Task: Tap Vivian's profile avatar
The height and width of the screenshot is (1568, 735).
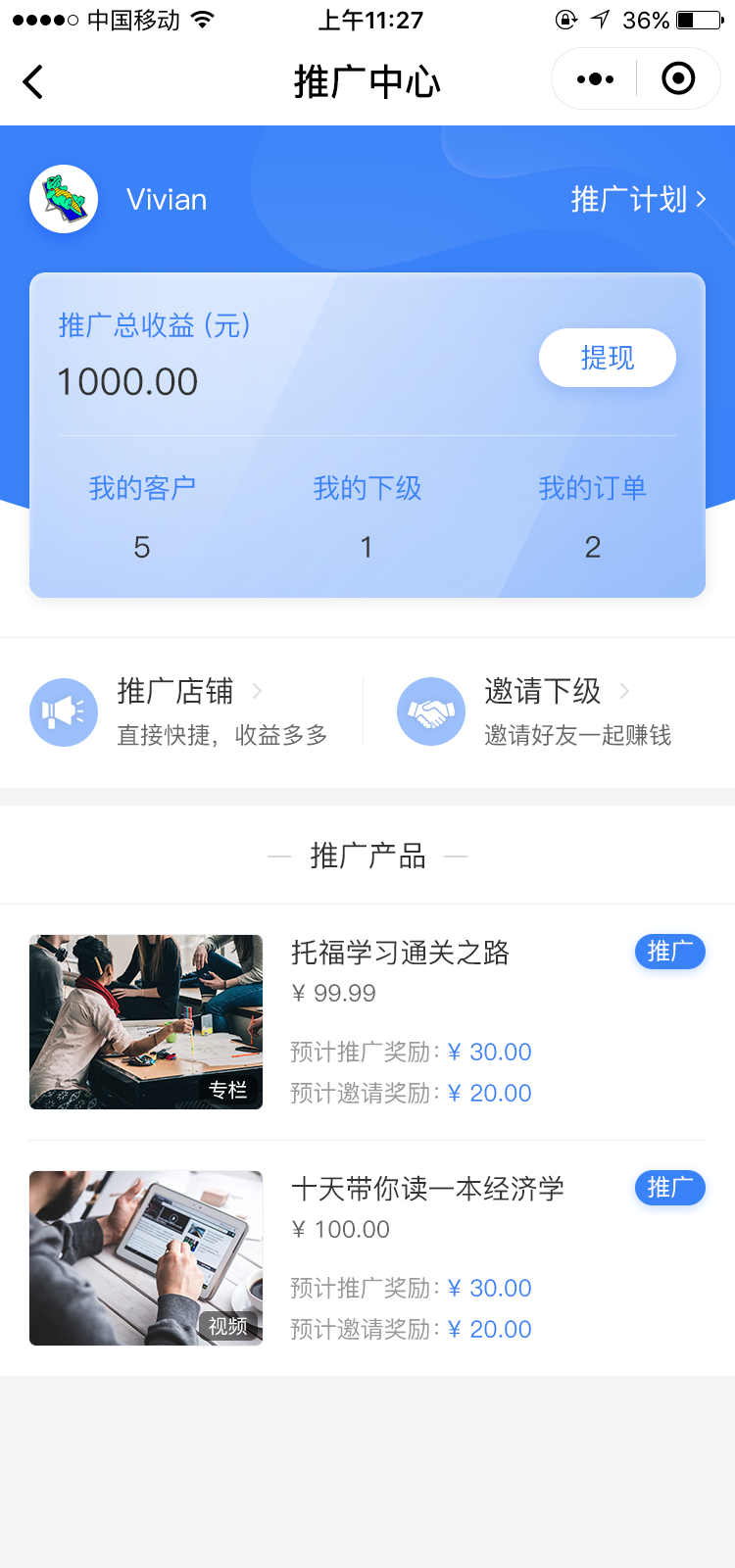Action: (64, 199)
